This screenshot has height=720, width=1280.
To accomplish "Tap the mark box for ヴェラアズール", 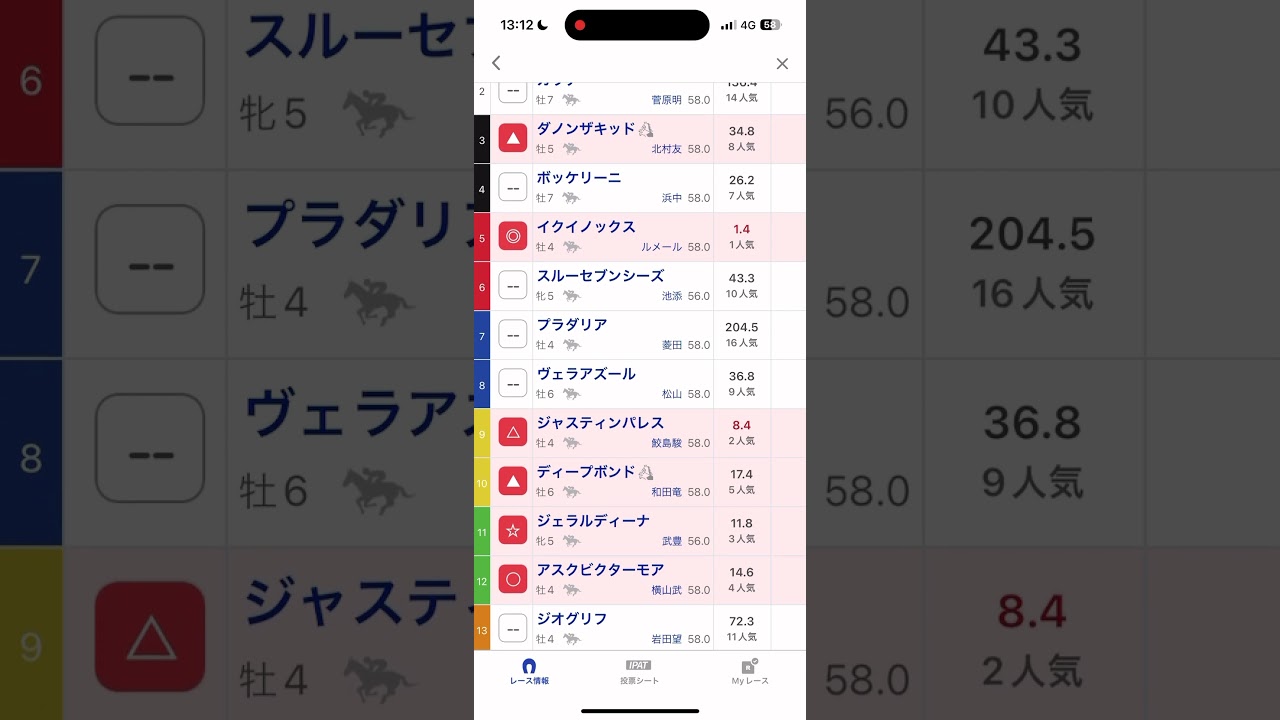I will click(x=513, y=383).
